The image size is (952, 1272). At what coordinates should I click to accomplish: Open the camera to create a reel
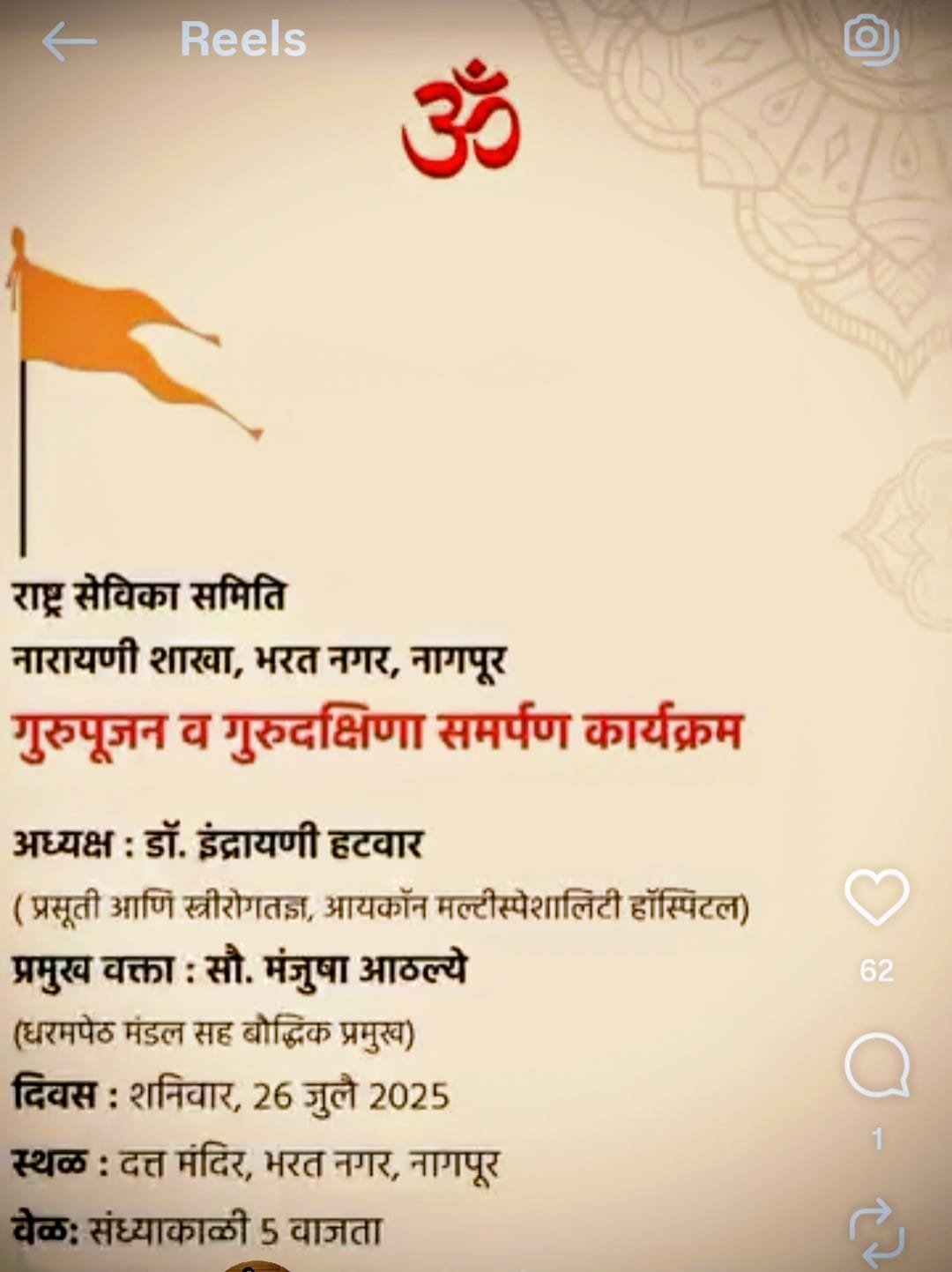coord(870,39)
